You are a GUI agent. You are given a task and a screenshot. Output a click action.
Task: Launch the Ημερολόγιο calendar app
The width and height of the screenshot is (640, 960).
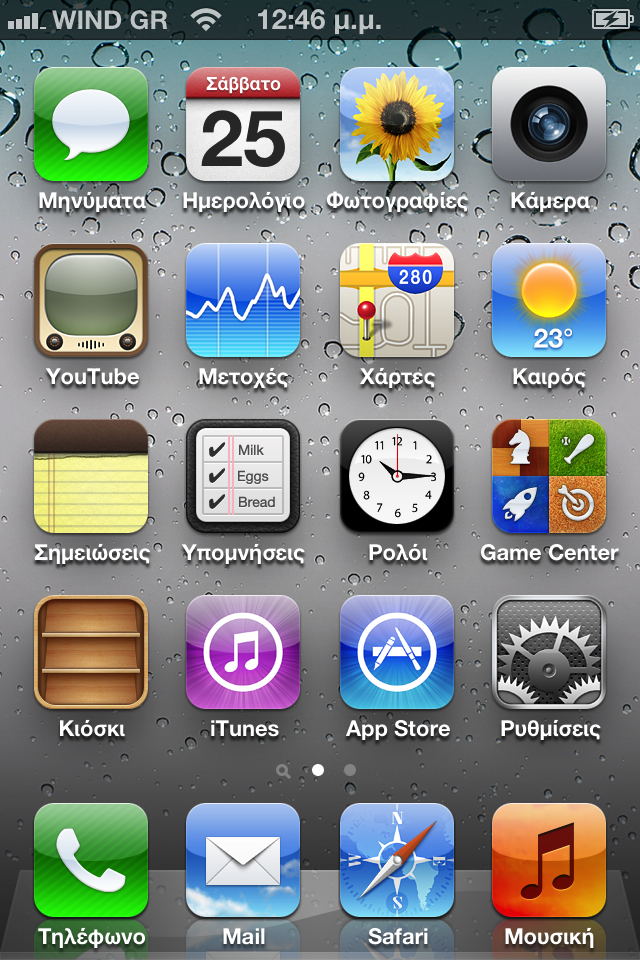243,125
